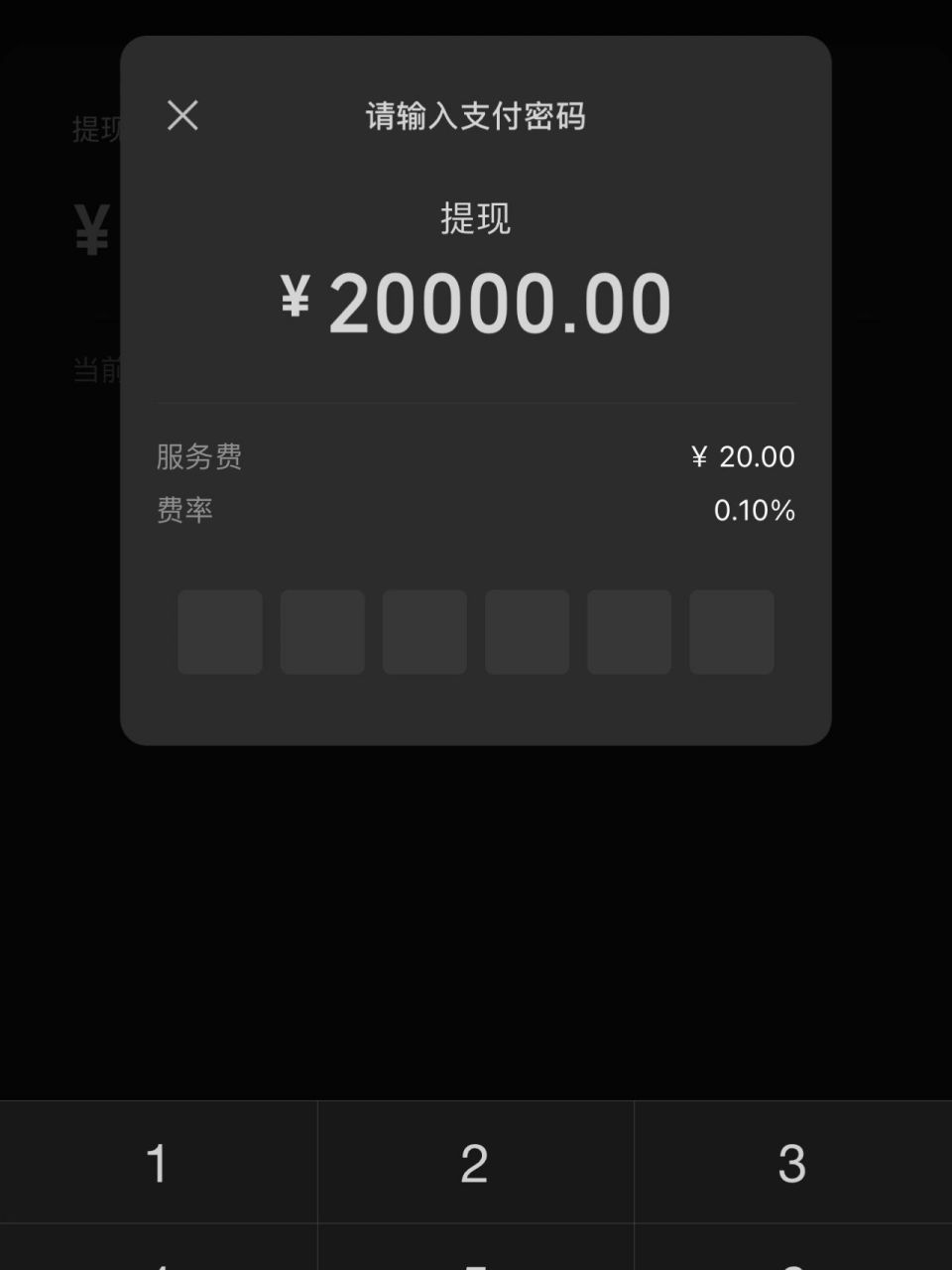Click the ¥20000.00 withdrawal amount

click(476, 301)
